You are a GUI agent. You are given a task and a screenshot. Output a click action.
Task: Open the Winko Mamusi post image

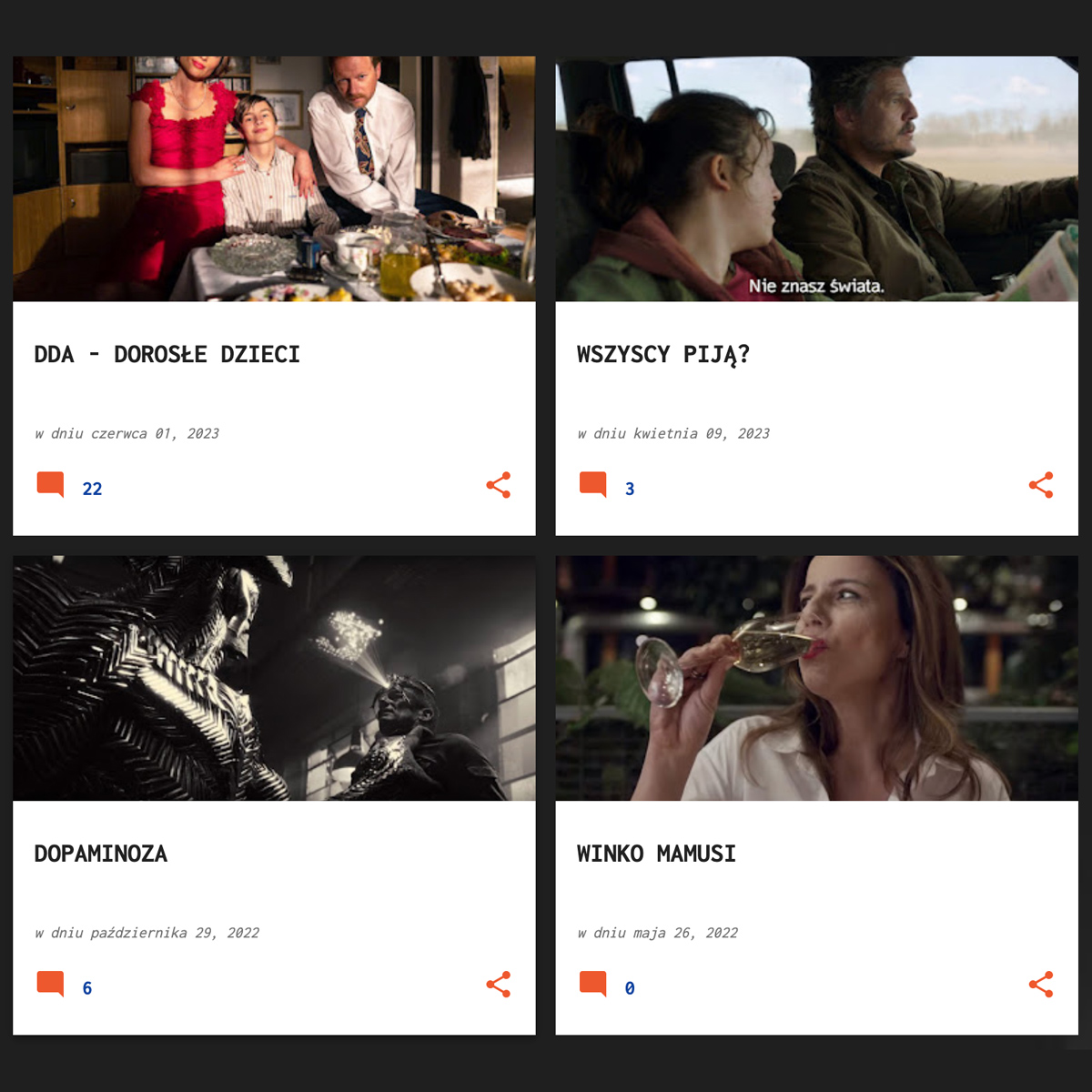[816, 679]
